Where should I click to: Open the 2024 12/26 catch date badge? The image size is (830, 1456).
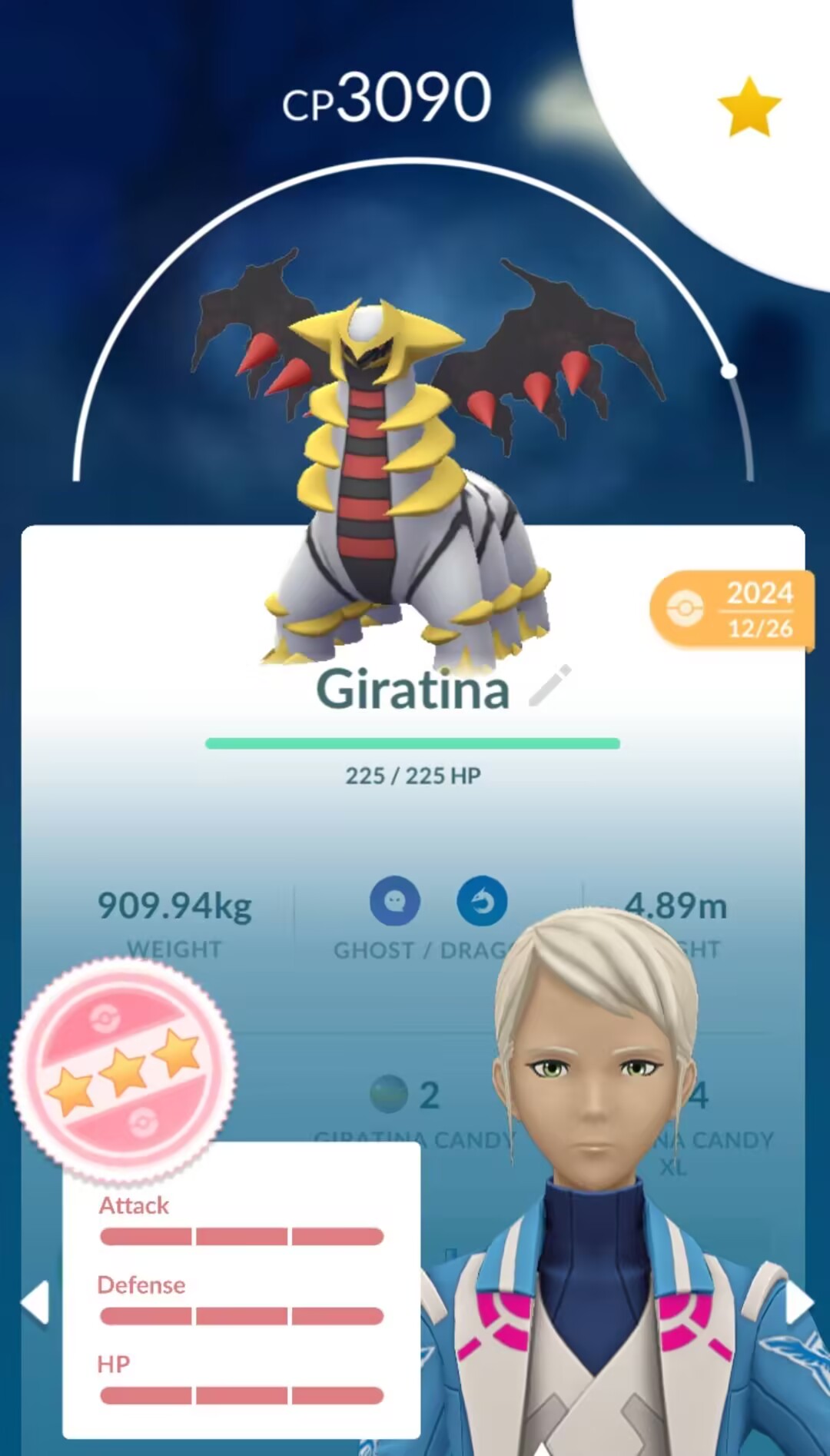(732, 610)
